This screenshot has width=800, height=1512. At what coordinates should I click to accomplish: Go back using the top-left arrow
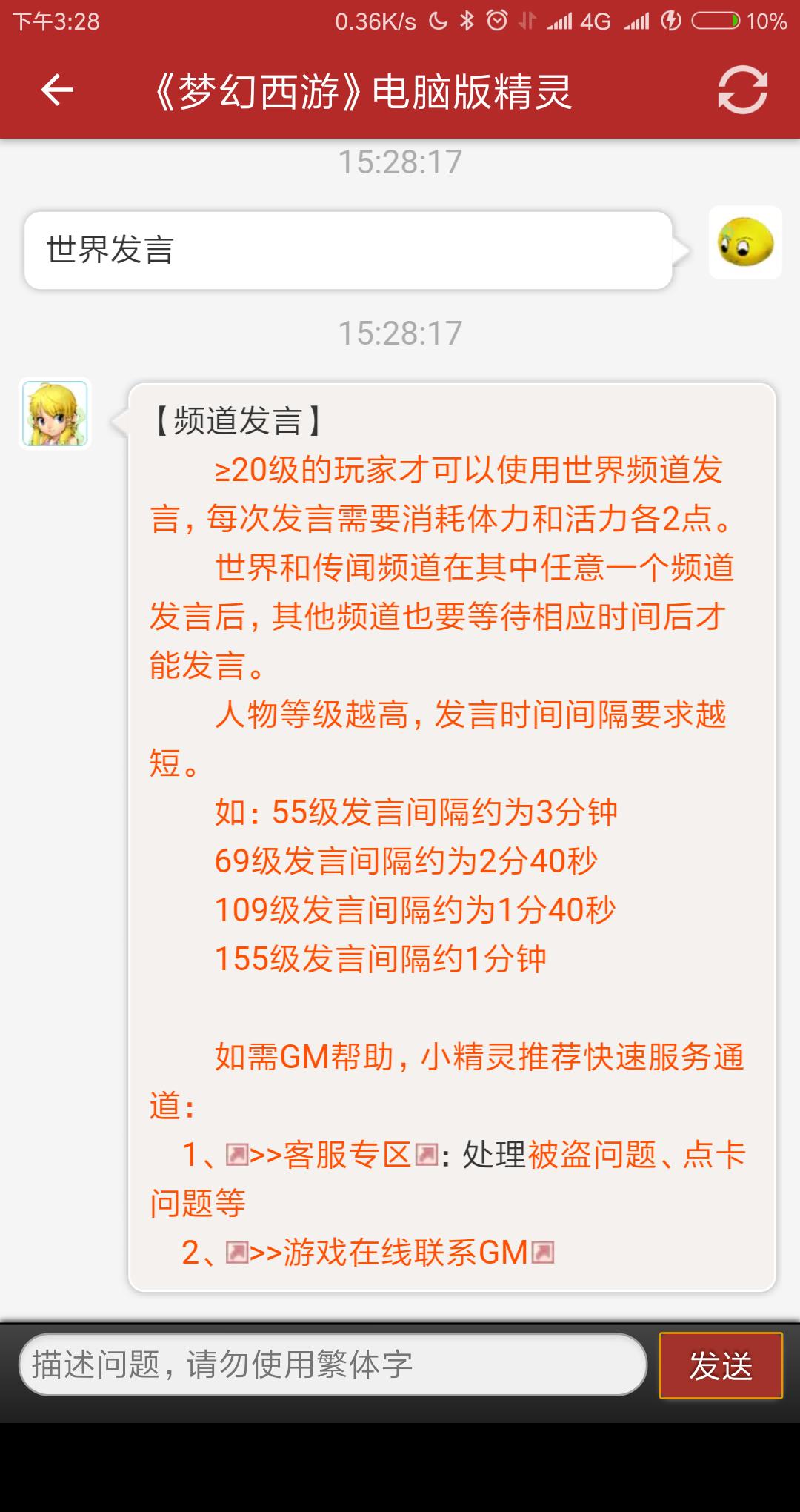57,90
